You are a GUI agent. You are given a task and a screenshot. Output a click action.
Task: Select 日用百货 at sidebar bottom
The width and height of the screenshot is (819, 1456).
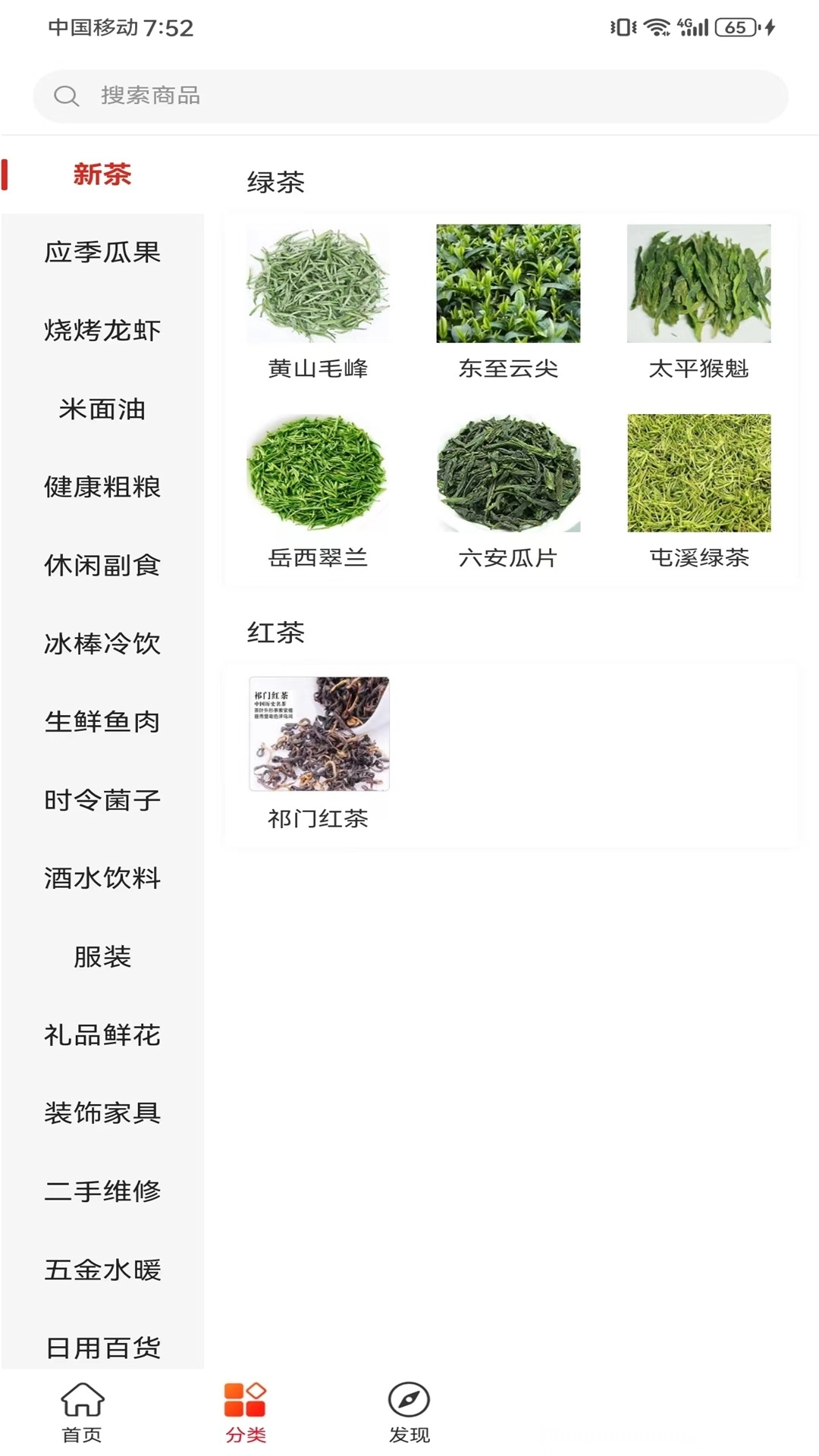point(102,1348)
